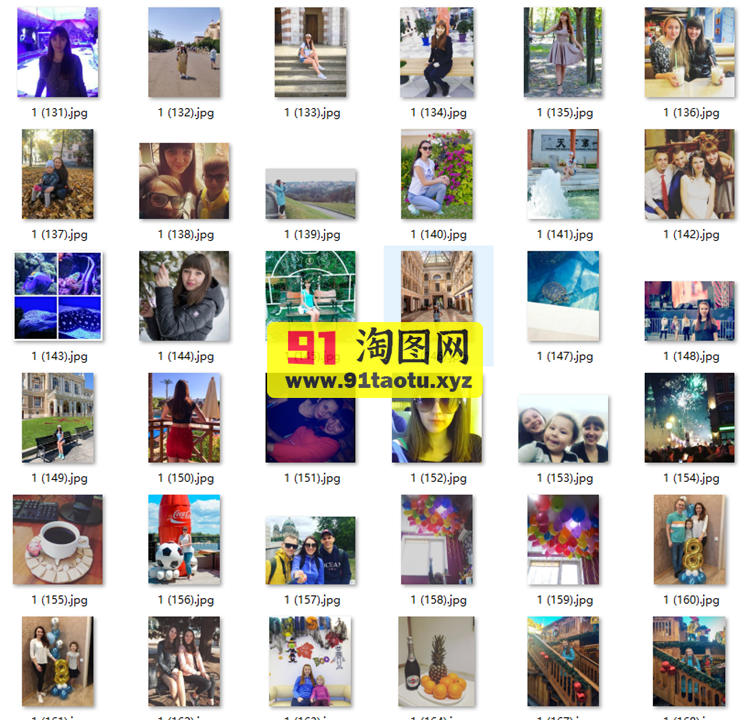Select the aquarium collage 1 (143).jpg

tap(58, 296)
